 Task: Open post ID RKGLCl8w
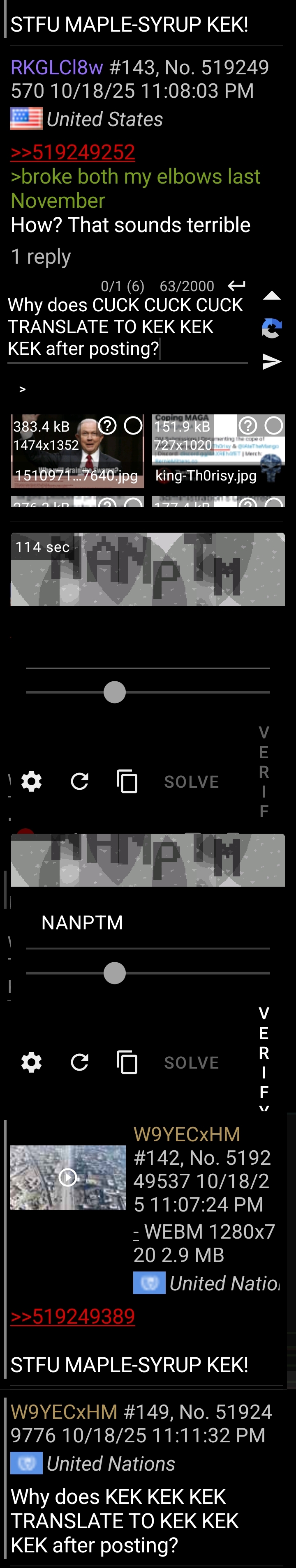click(57, 67)
